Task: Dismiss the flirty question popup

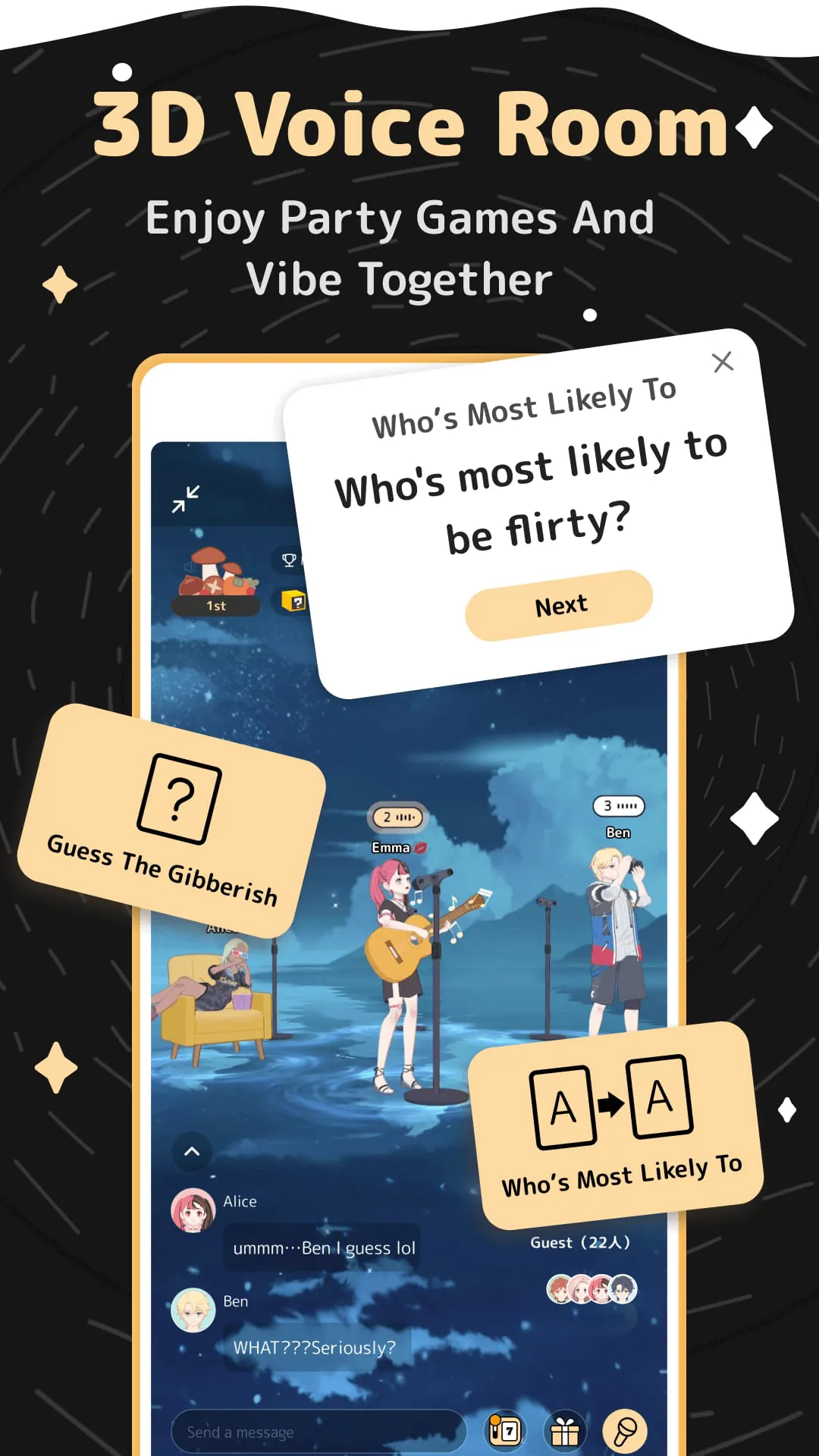Action: pos(722,362)
